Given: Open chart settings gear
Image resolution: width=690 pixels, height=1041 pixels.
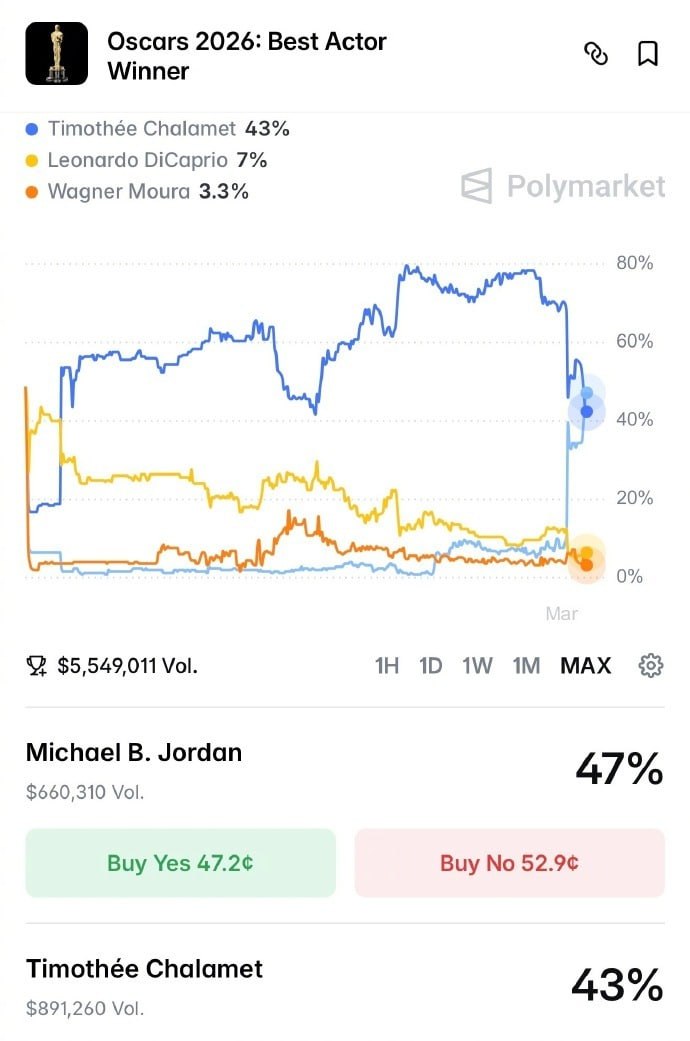Looking at the screenshot, I should [x=651, y=666].
